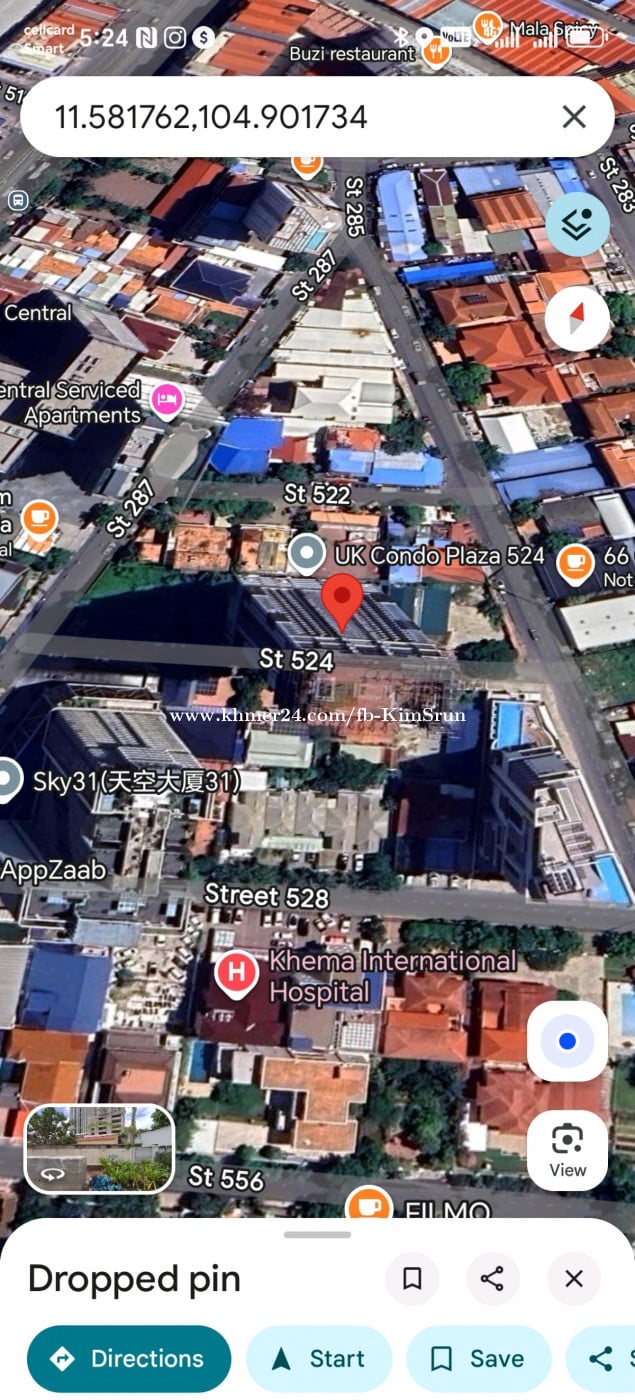
Task: Open Khema International Hospital on the map
Action: tap(237, 972)
